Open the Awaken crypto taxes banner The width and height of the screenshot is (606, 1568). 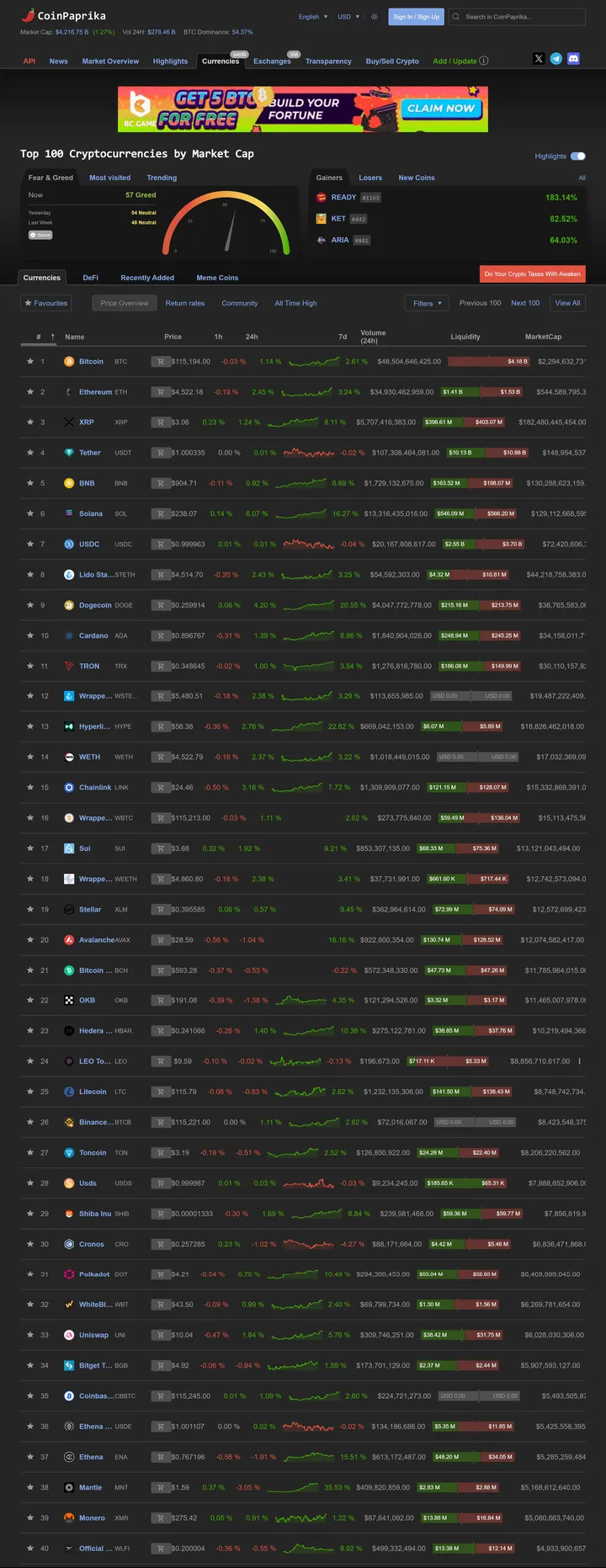[x=532, y=274]
